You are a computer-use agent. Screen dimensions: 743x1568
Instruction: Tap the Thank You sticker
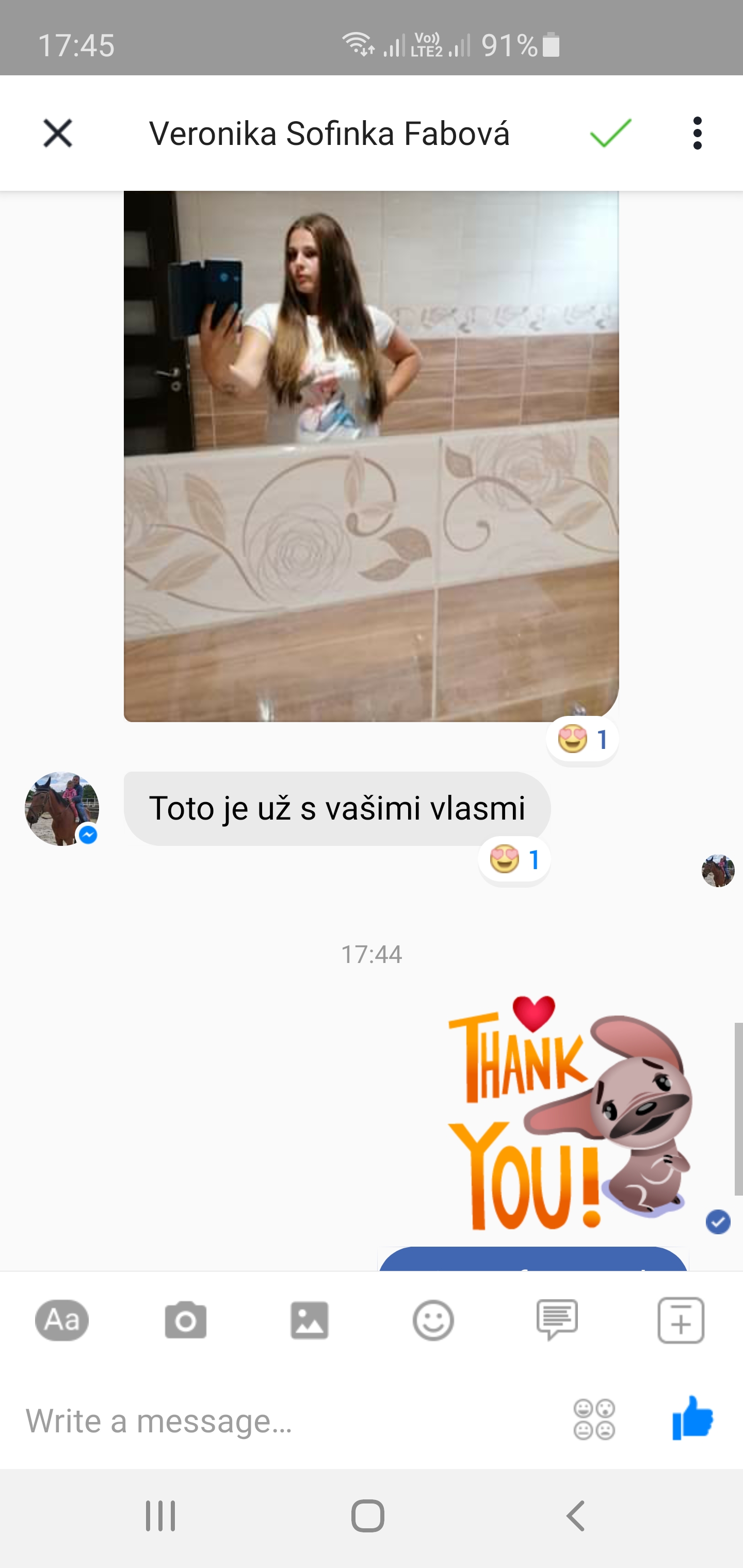571,1113
